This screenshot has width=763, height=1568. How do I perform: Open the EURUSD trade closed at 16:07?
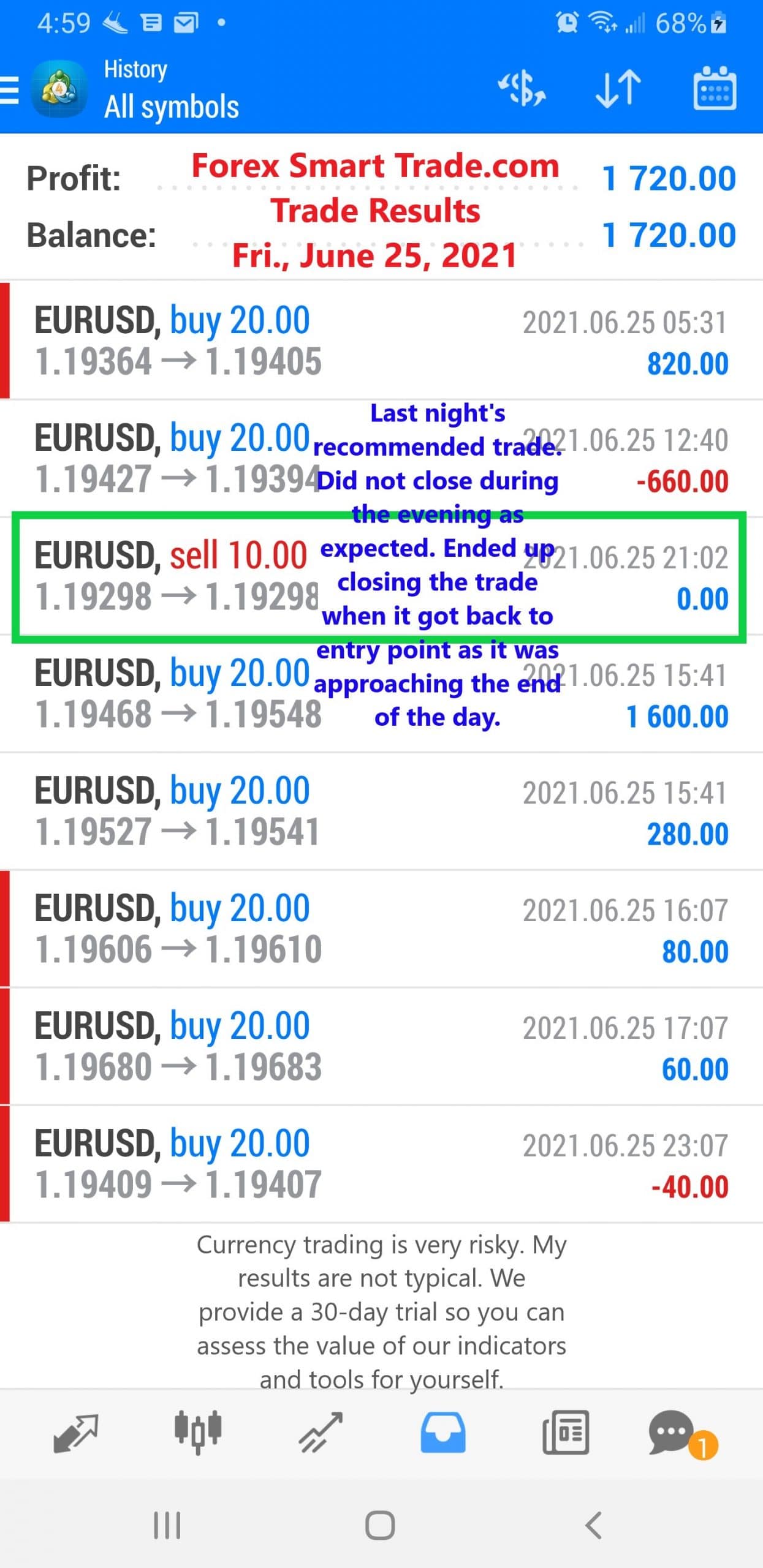click(x=380, y=929)
